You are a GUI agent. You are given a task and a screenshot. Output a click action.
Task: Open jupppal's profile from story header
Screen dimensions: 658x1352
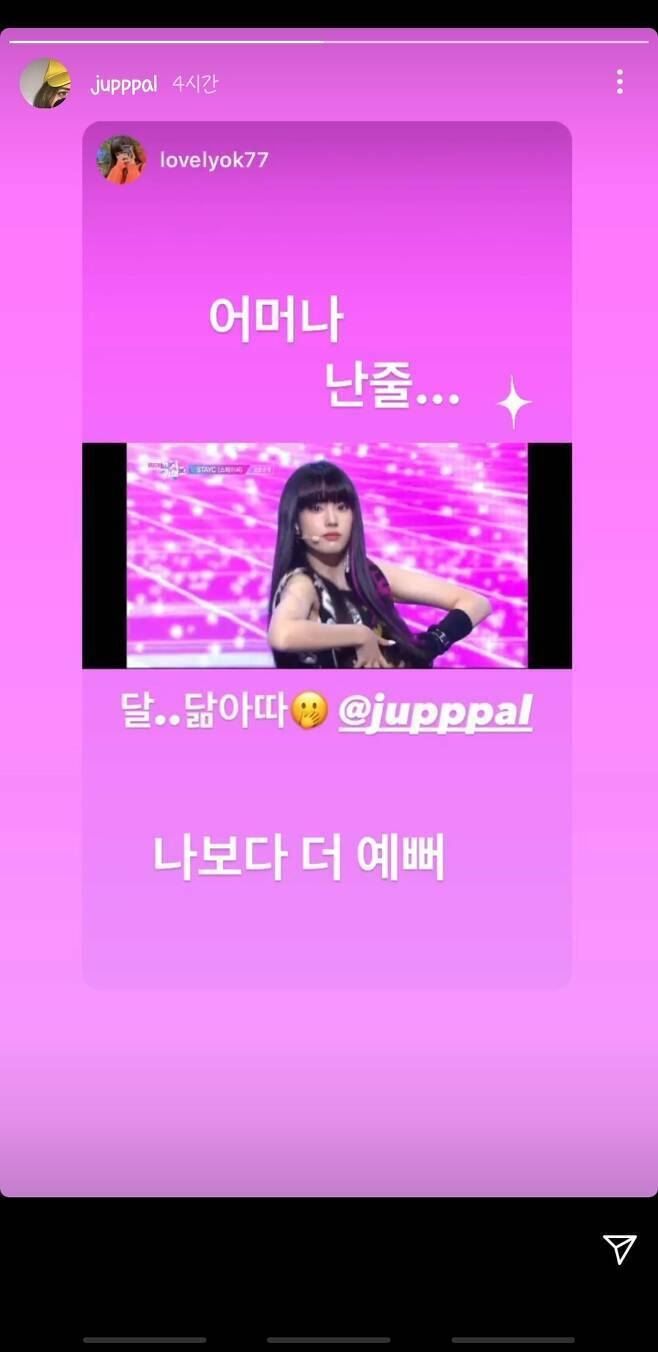(x=124, y=84)
